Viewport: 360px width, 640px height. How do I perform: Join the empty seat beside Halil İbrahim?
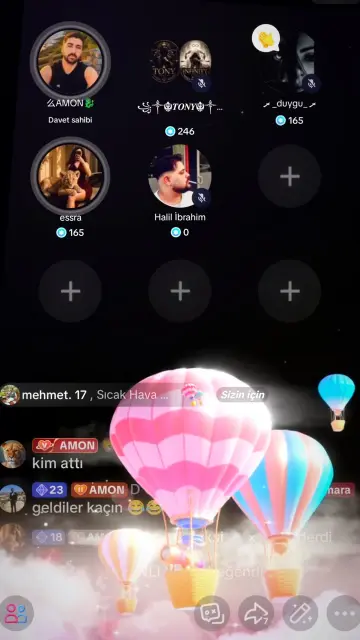pos(290,176)
